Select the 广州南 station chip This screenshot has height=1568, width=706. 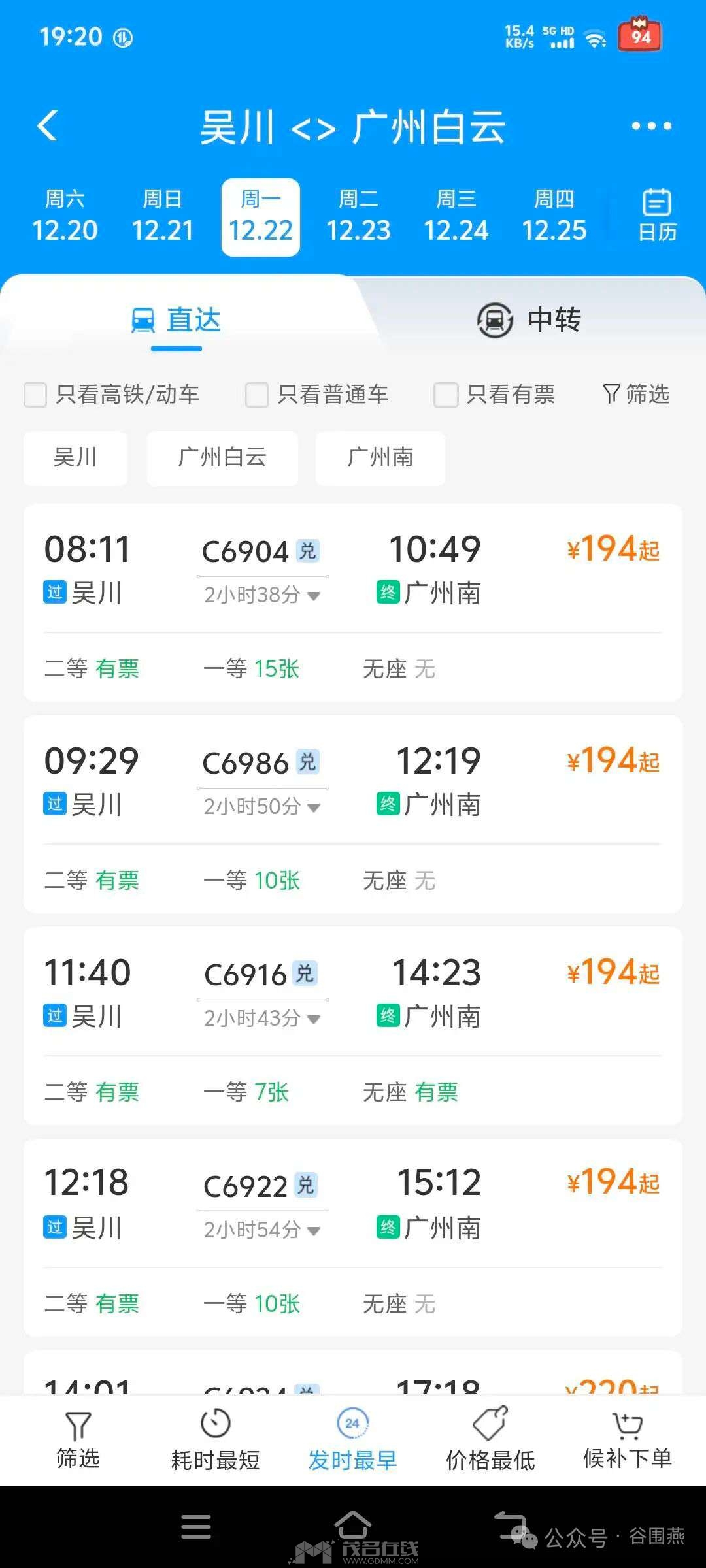coord(380,457)
